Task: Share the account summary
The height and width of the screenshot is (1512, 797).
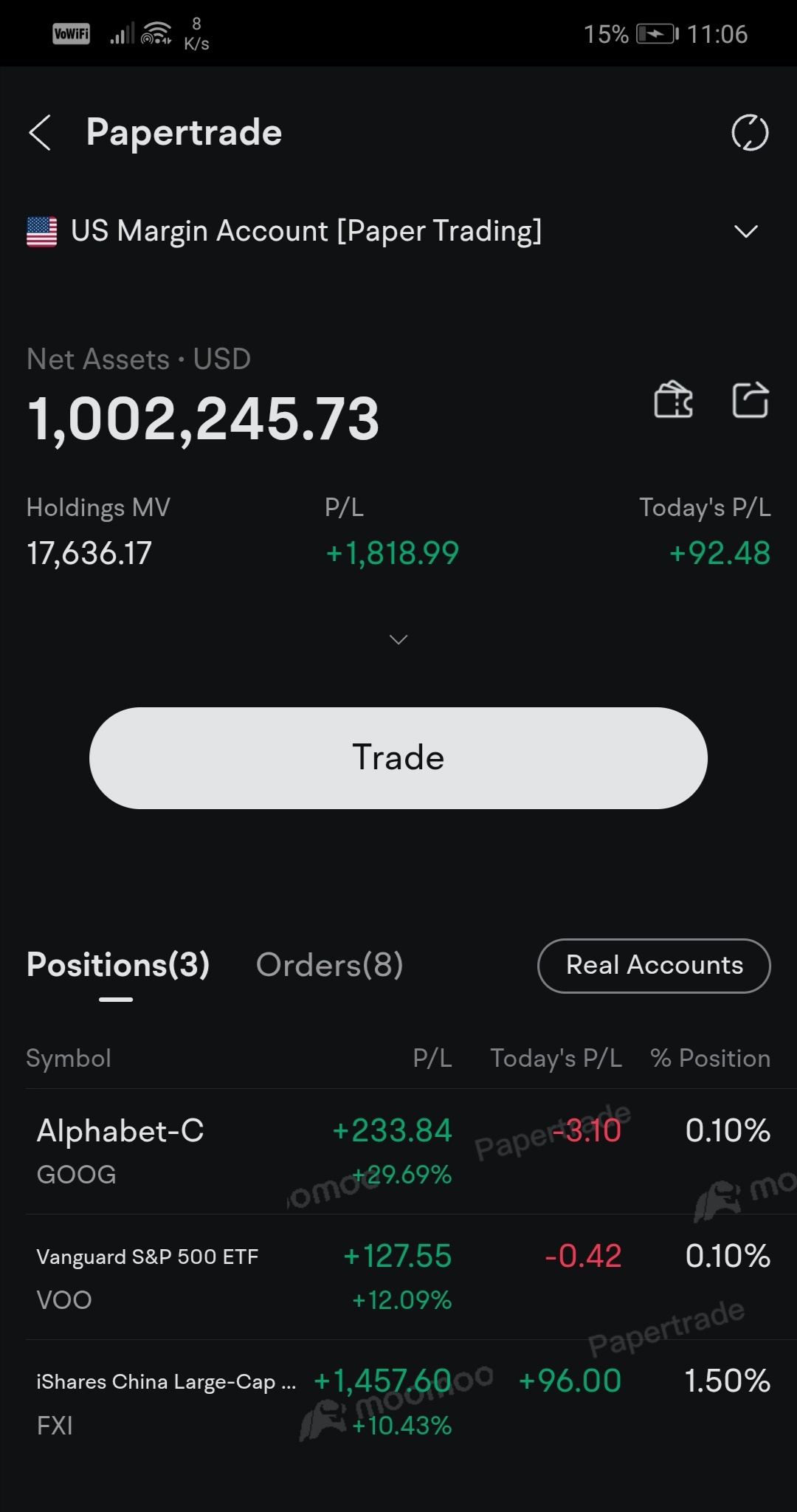Action: 750,399
